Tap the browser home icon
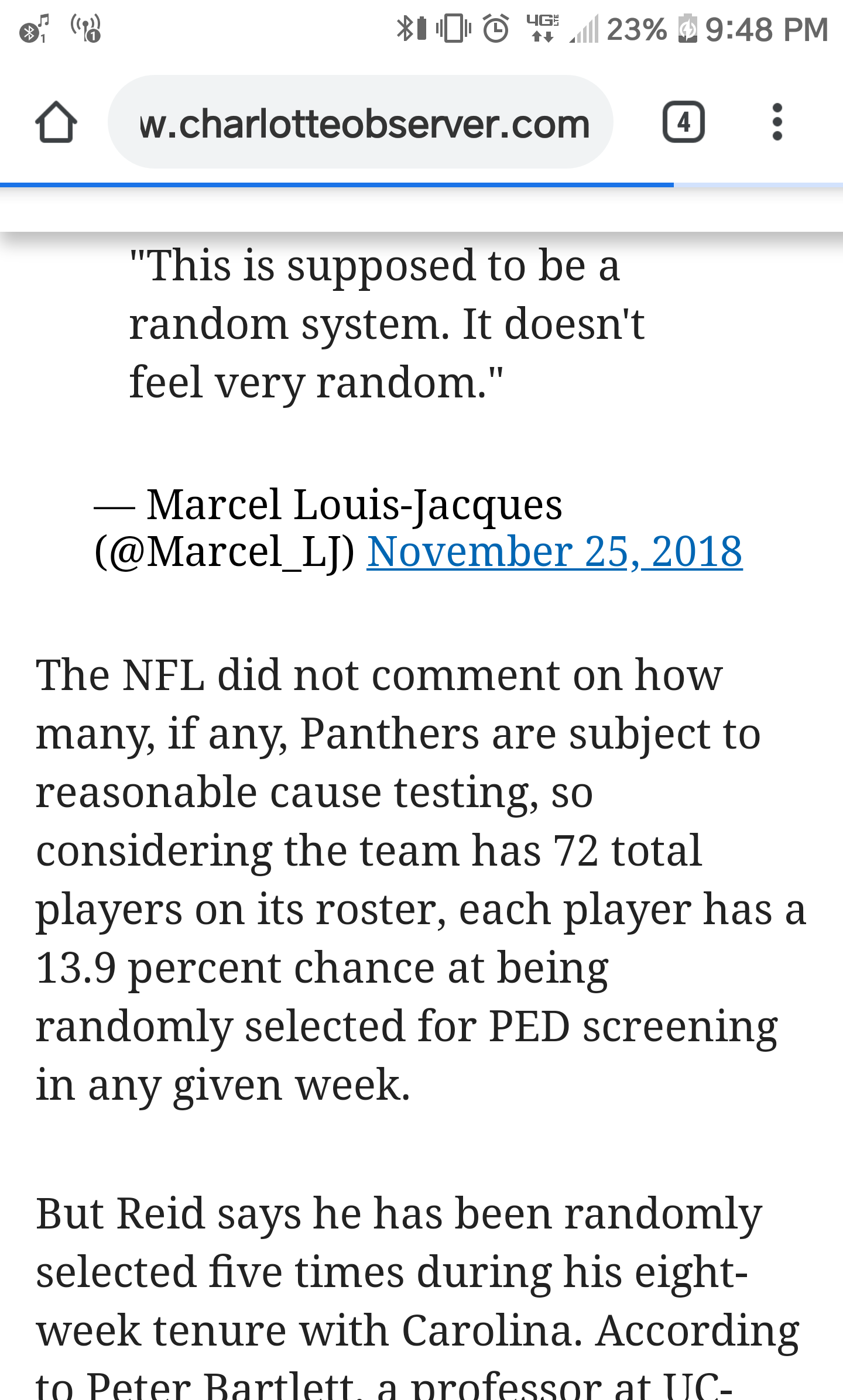Image resolution: width=843 pixels, height=1400 pixels. point(56,122)
